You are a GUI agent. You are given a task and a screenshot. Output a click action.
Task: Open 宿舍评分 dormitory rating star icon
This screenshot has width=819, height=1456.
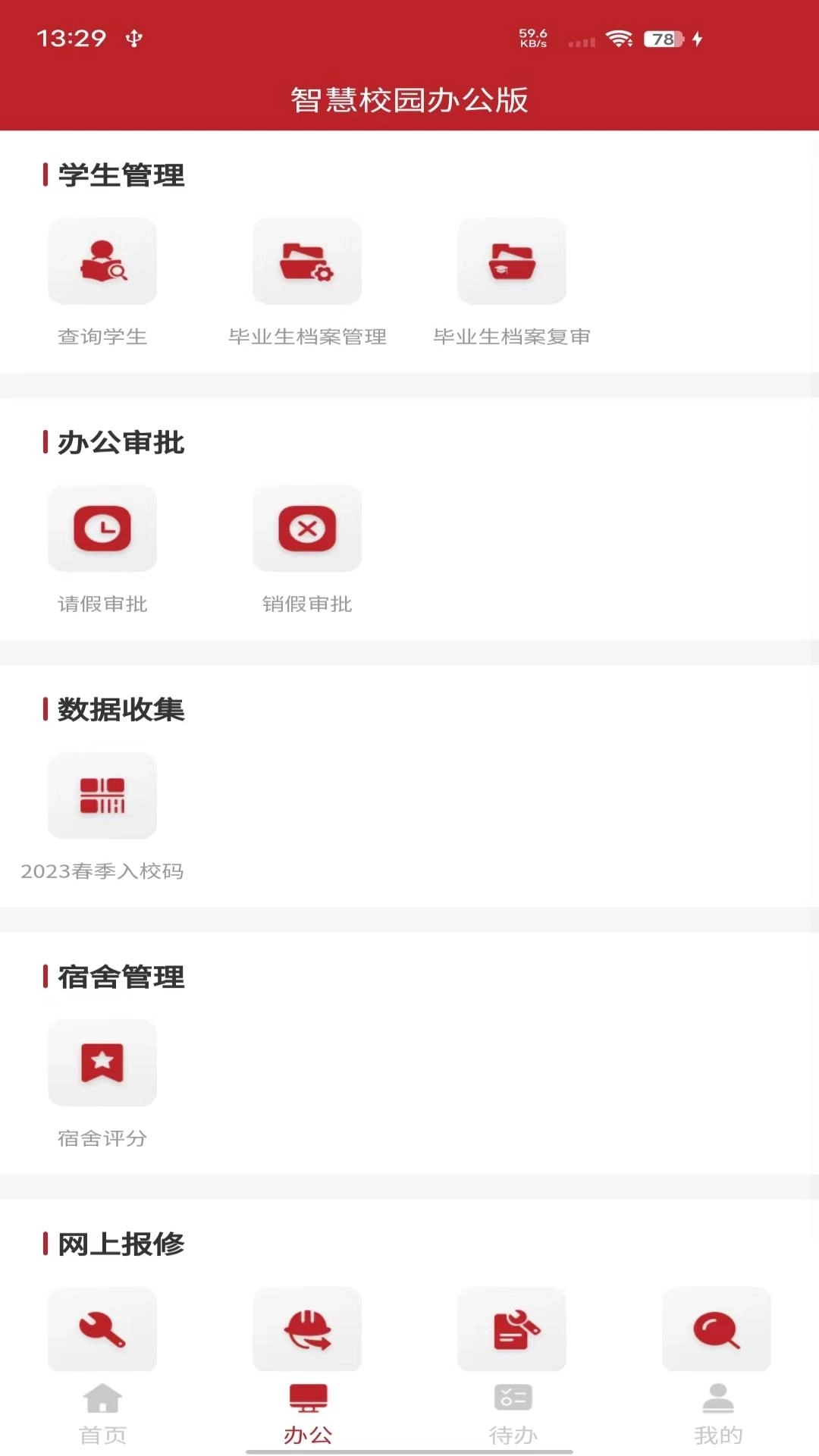click(x=102, y=1062)
